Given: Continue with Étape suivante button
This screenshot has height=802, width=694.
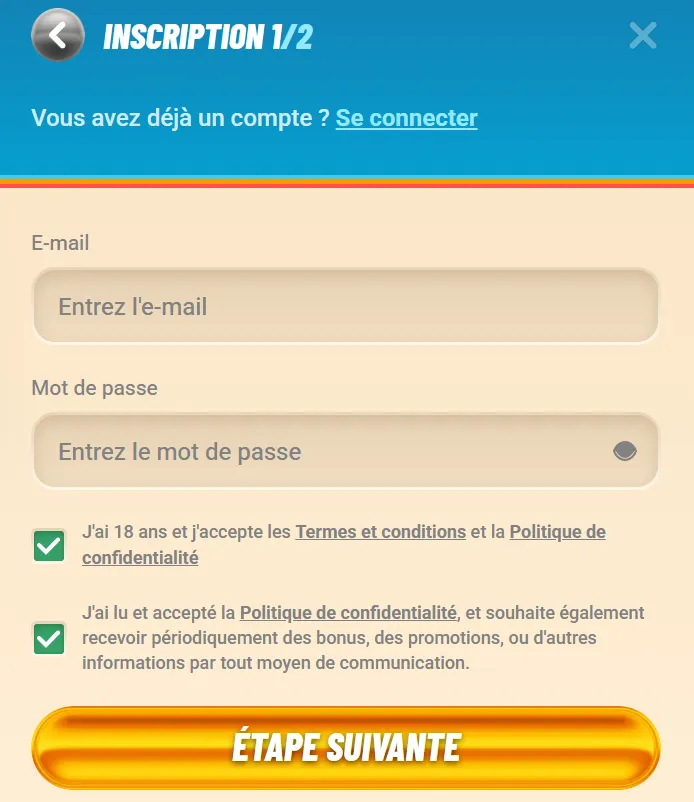Looking at the screenshot, I should click(x=346, y=747).
